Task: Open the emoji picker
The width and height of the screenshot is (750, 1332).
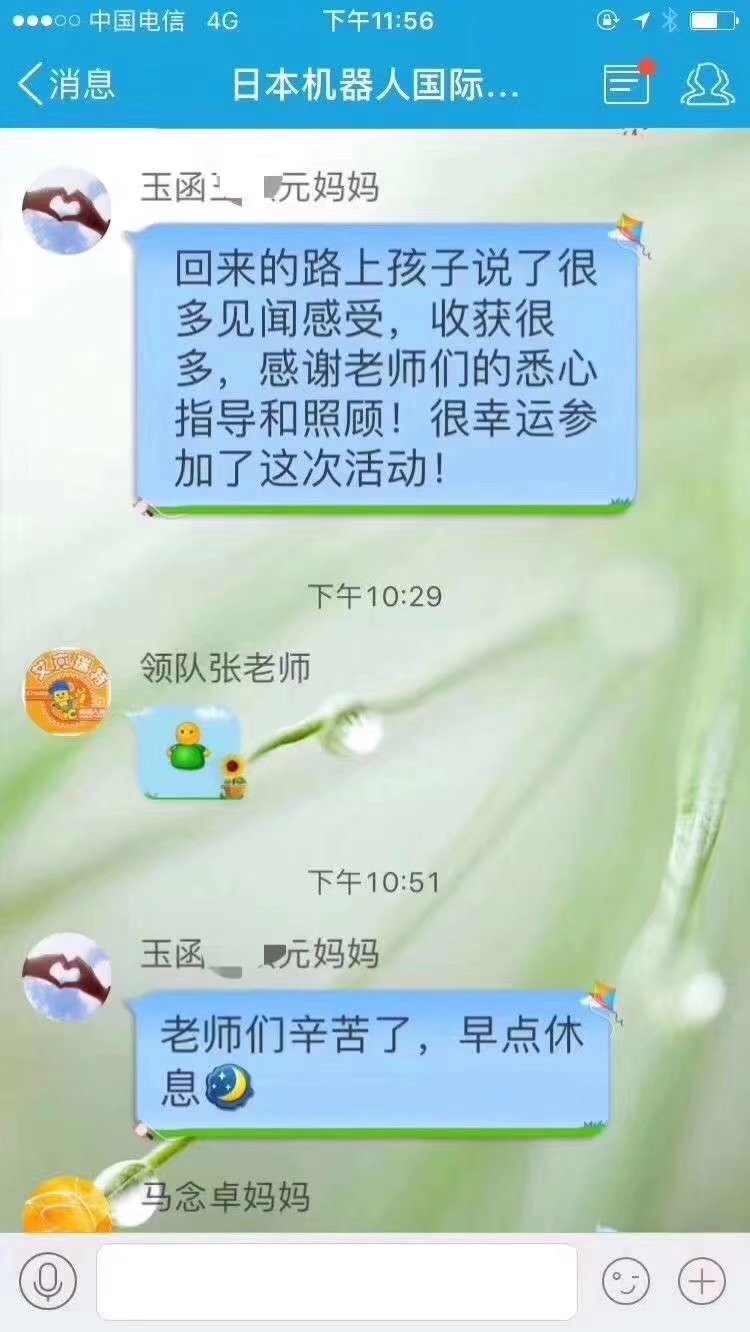Action: point(625,1281)
